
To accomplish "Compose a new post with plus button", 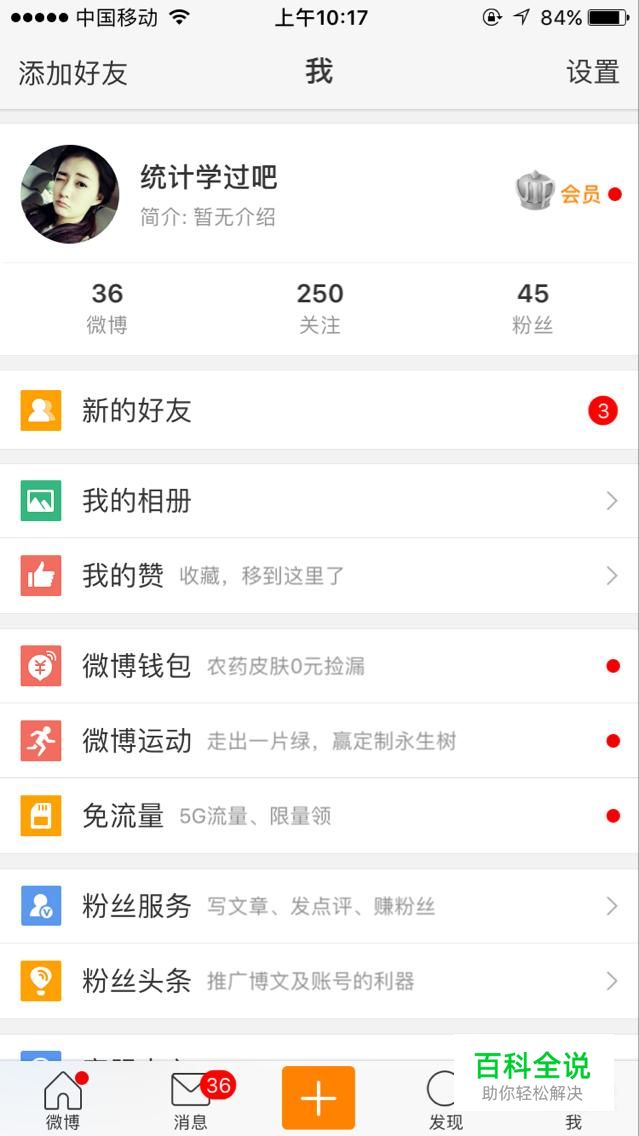I will (x=318, y=1098).
